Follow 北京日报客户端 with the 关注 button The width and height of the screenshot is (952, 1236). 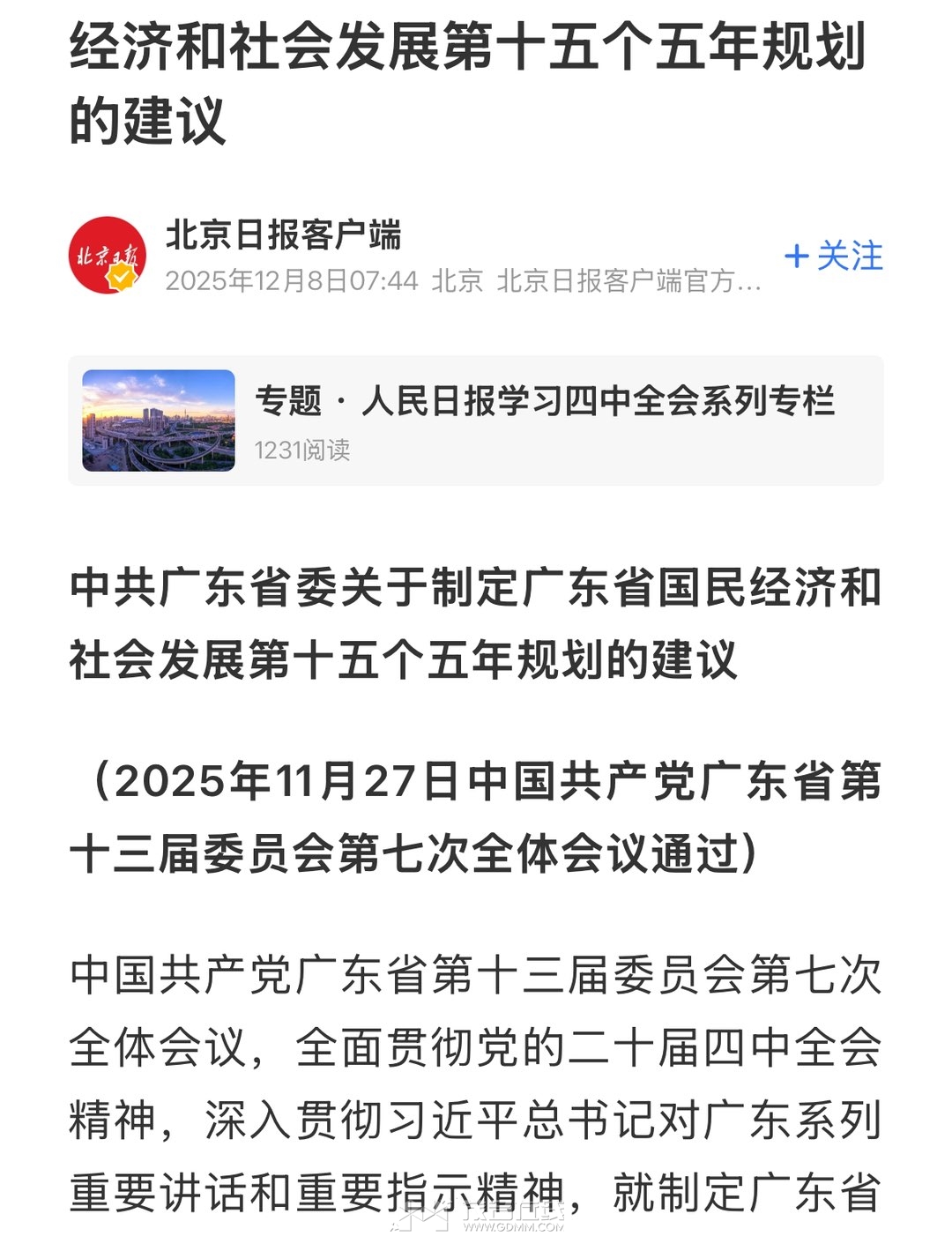pyautogui.click(x=834, y=257)
